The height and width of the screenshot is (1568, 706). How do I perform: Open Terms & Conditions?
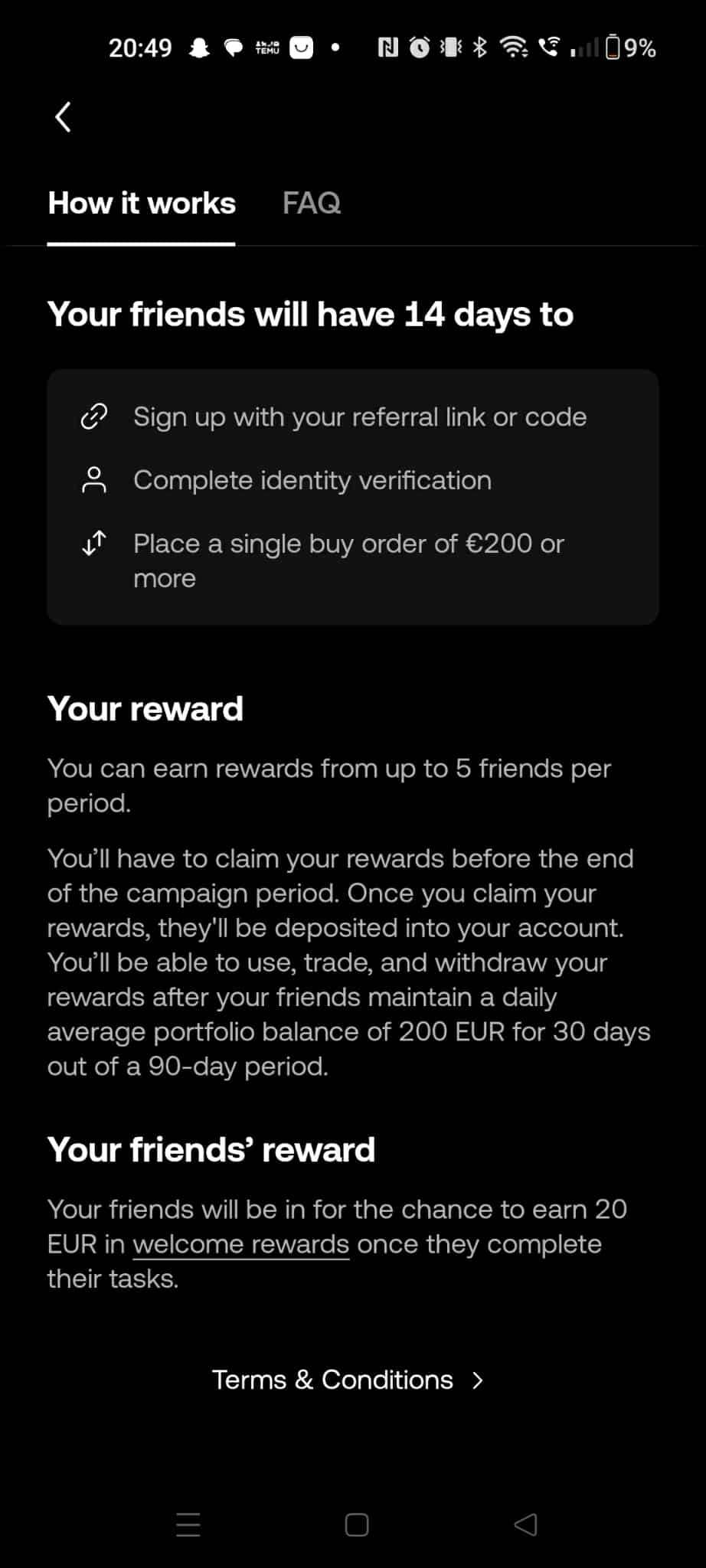coord(348,1380)
